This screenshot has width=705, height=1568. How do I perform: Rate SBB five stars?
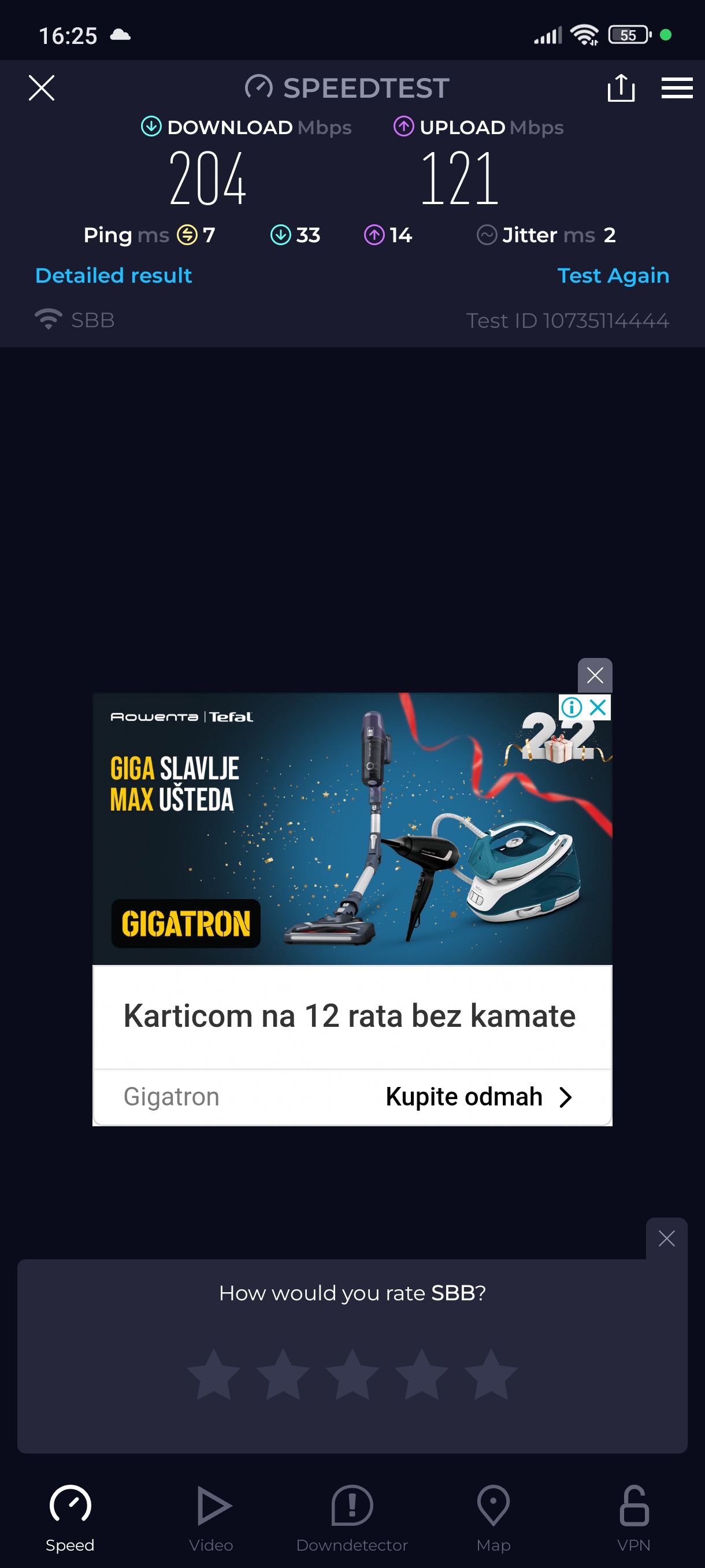[491, 1374]
